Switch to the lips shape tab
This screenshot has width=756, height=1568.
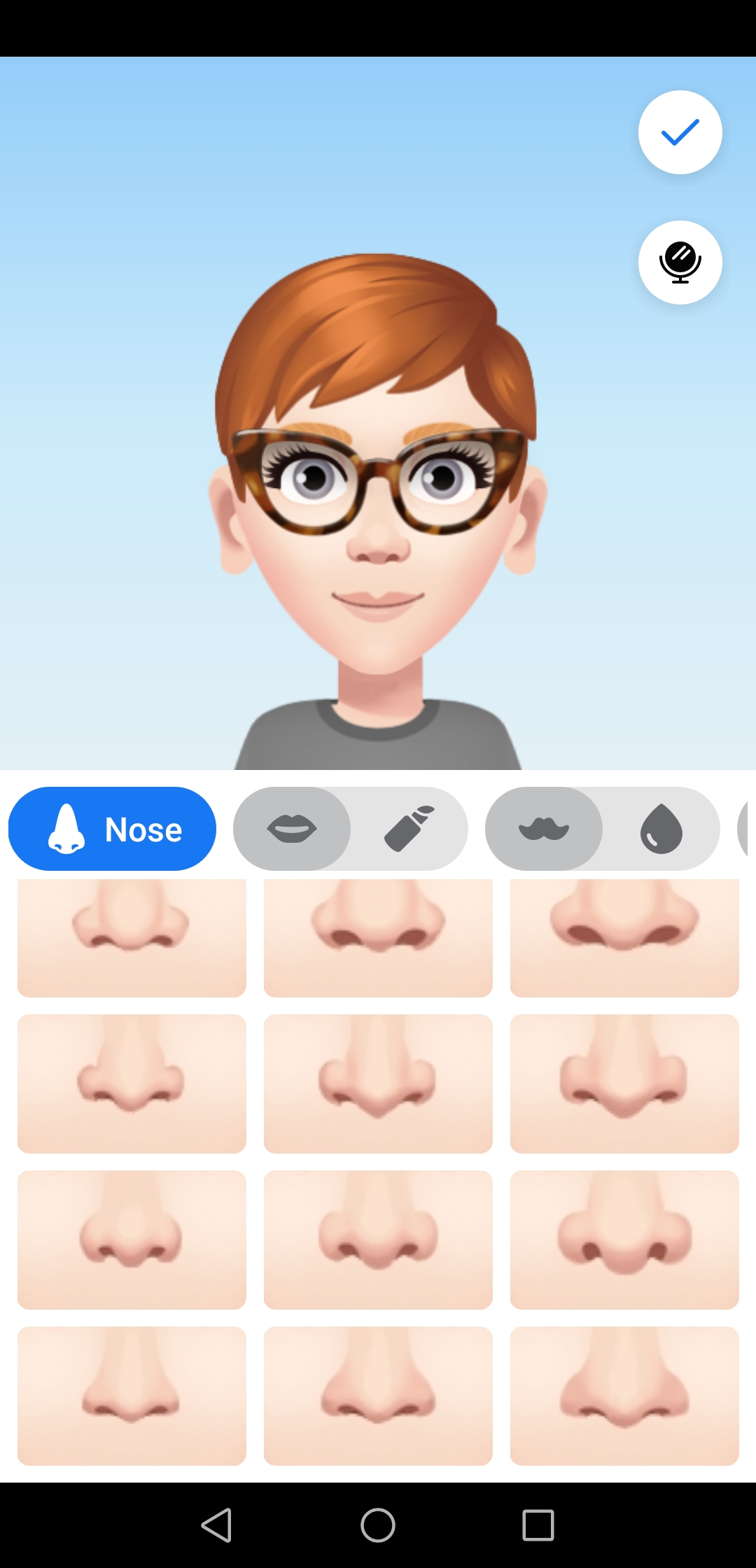pyautogui.click(x=292, y=829)
